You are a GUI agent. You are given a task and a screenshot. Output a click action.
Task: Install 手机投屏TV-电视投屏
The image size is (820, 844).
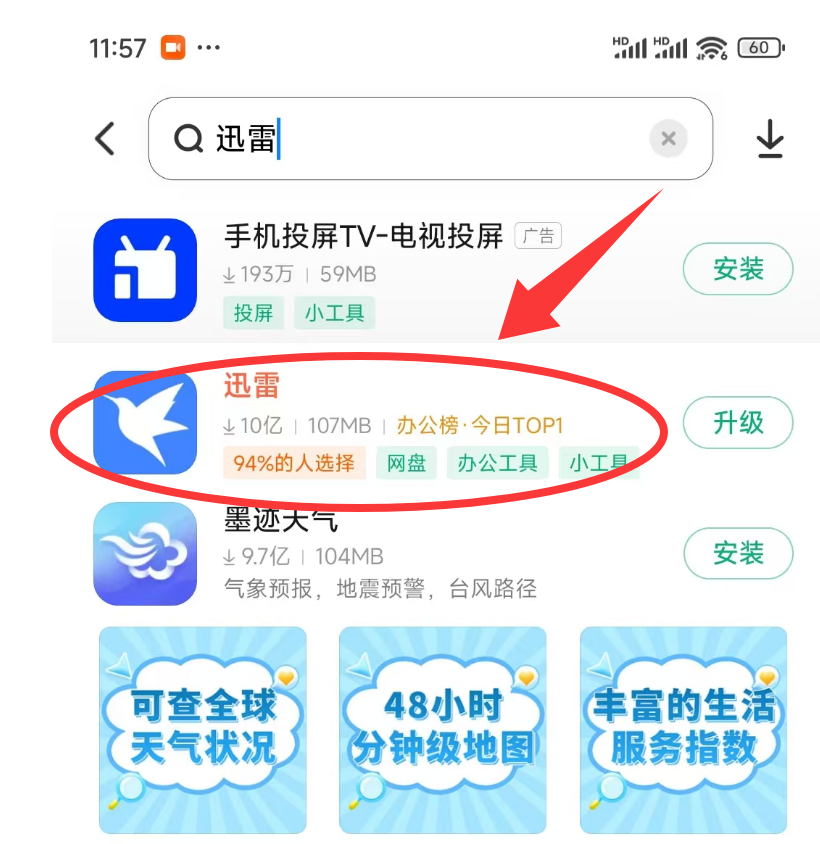click(x=737, y=269)
